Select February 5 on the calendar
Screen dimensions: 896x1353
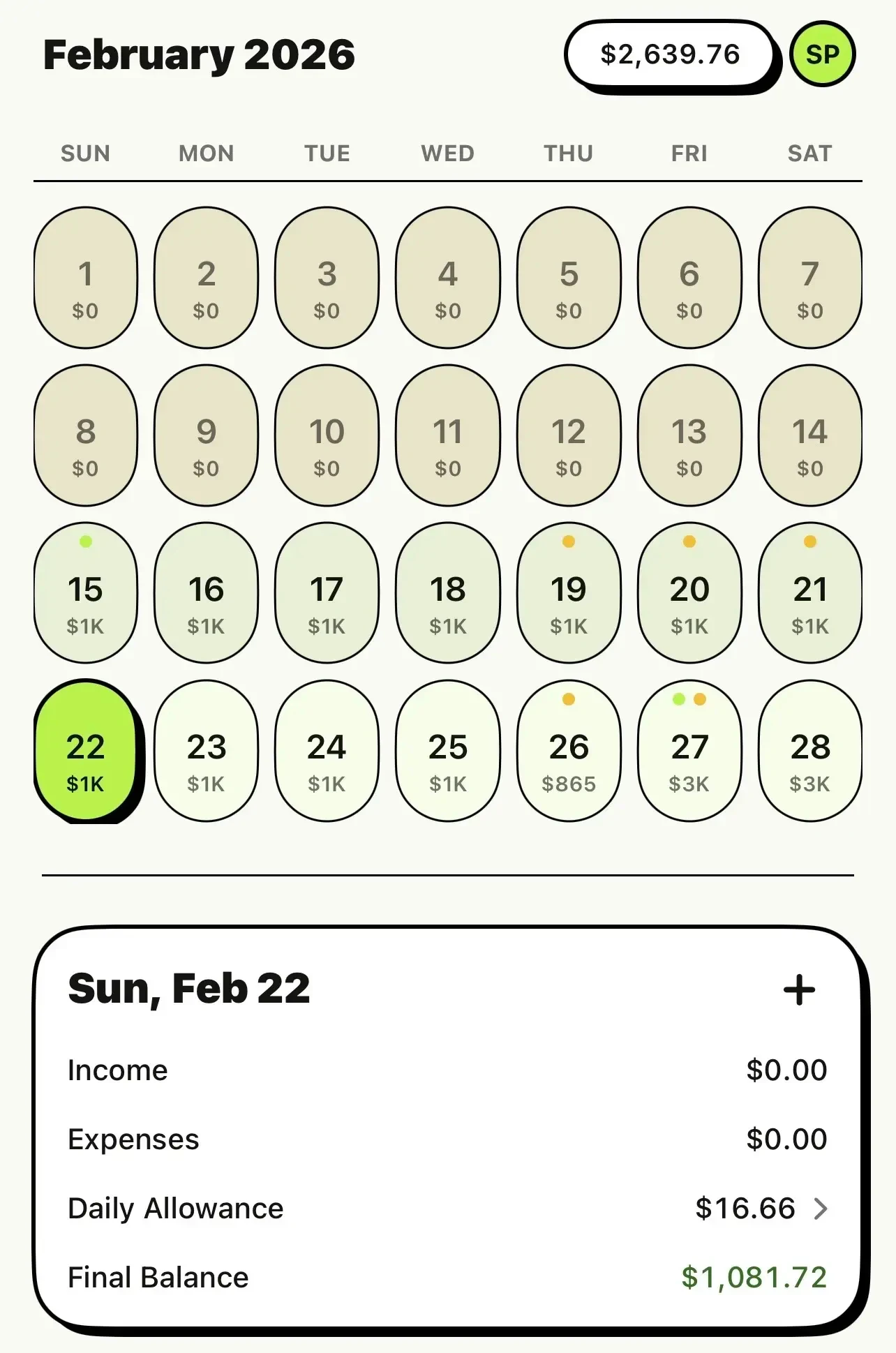(569, 278)
